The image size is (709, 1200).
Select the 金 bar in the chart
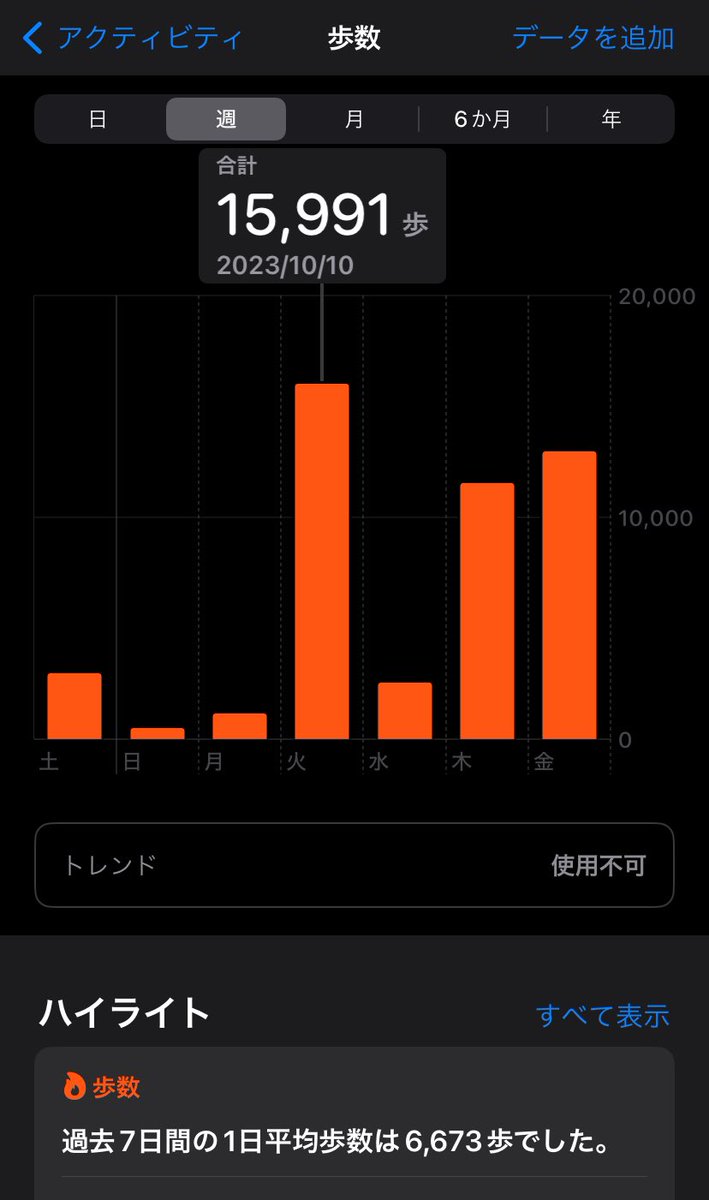(x=569, y=595)
